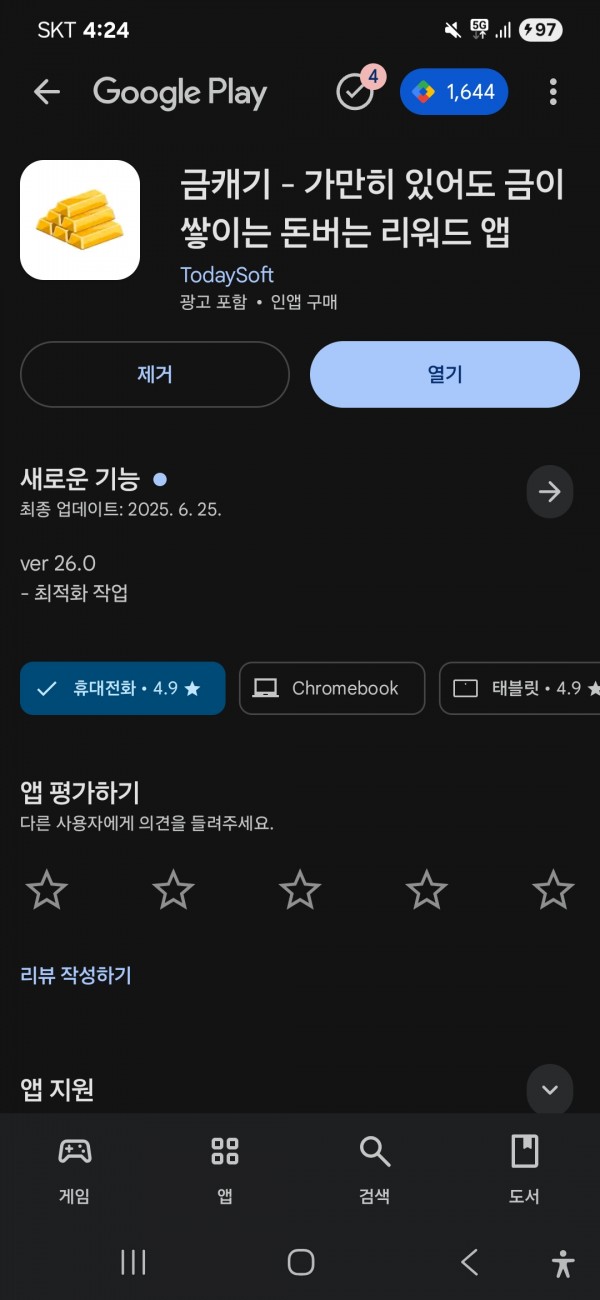
Task: Select the 태블릿 device chip
Action: [x=520, y=688]
